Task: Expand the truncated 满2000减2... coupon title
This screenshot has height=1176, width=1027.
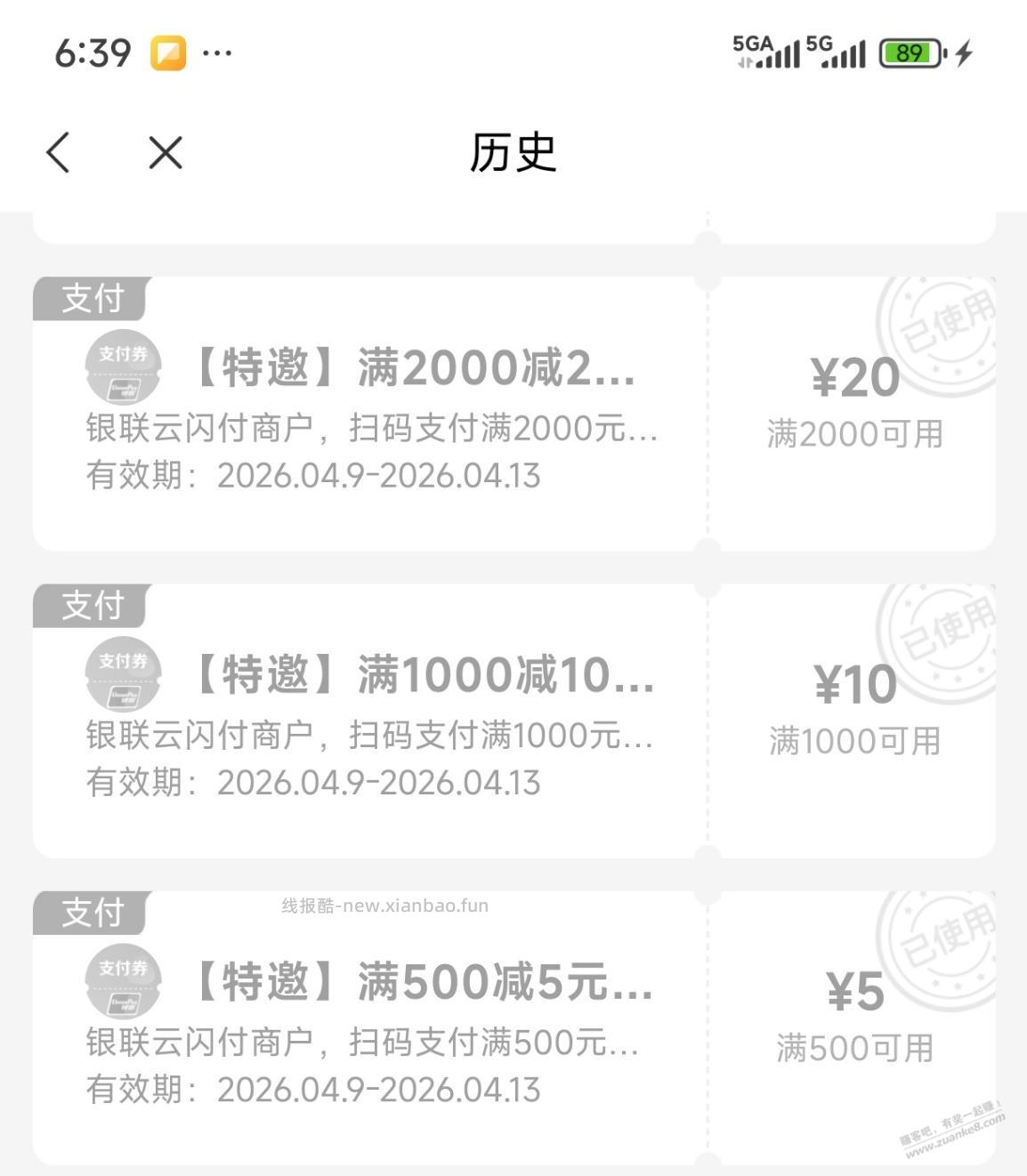Action: [x=414, y=372]
